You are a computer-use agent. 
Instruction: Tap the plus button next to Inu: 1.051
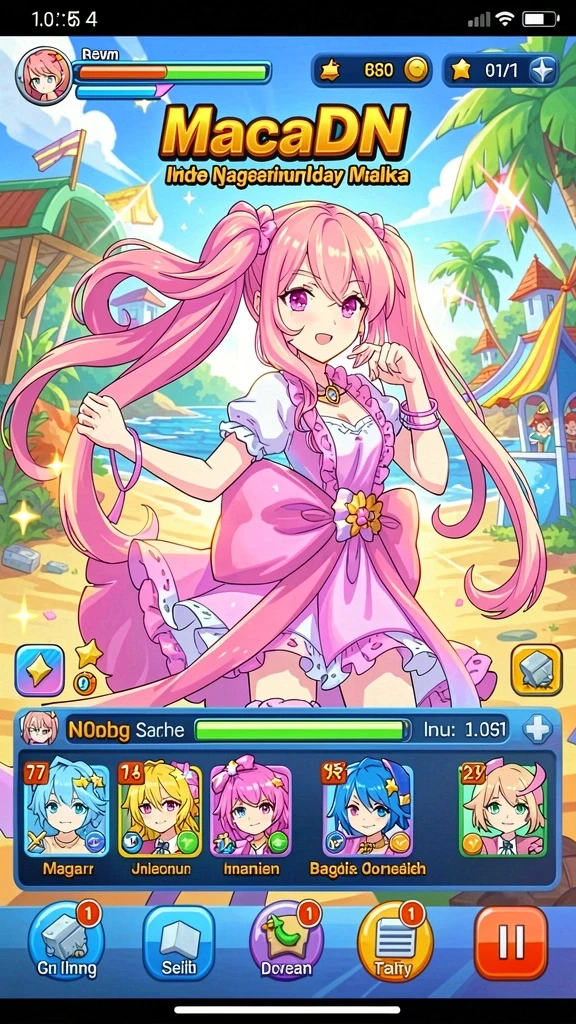coord(537,729)
